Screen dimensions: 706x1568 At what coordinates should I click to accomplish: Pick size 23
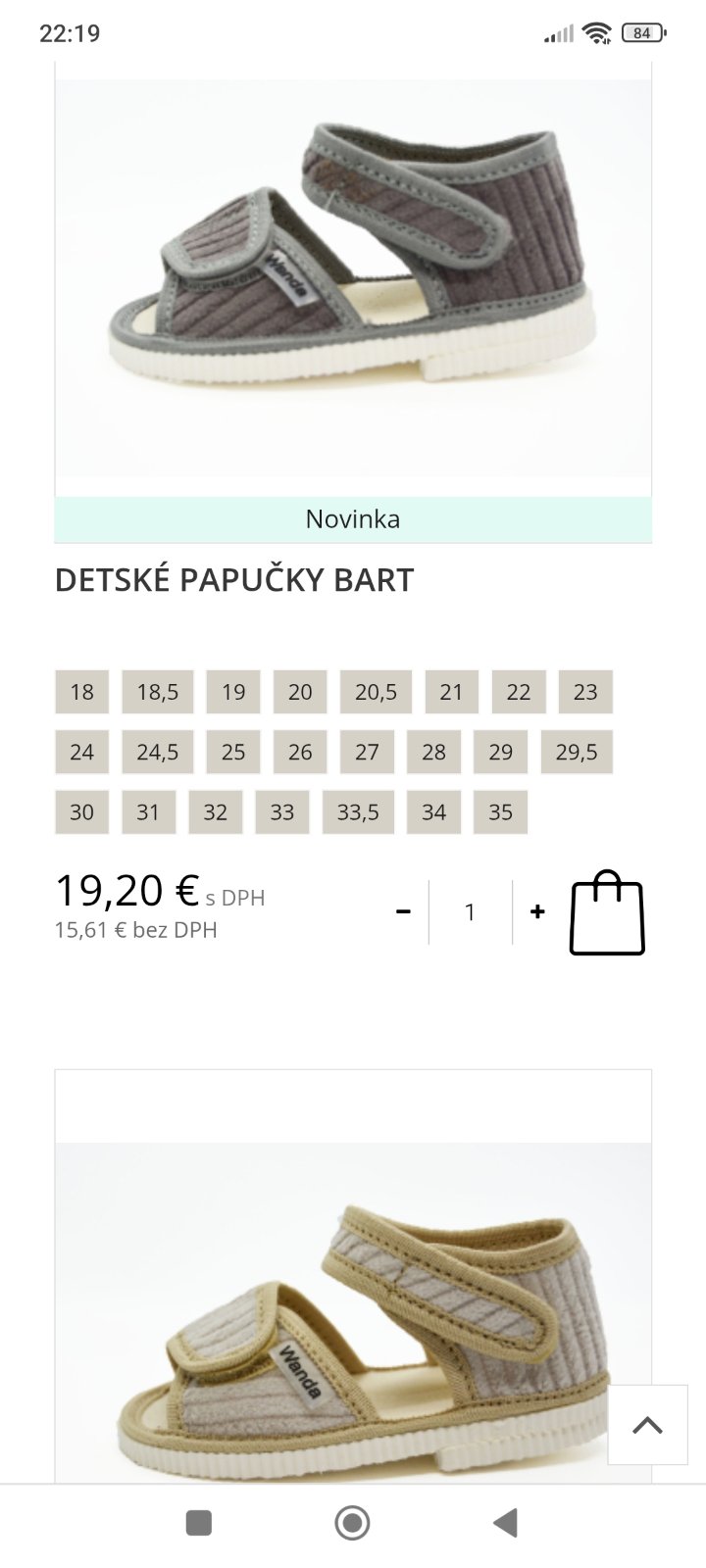pos(585,692)
